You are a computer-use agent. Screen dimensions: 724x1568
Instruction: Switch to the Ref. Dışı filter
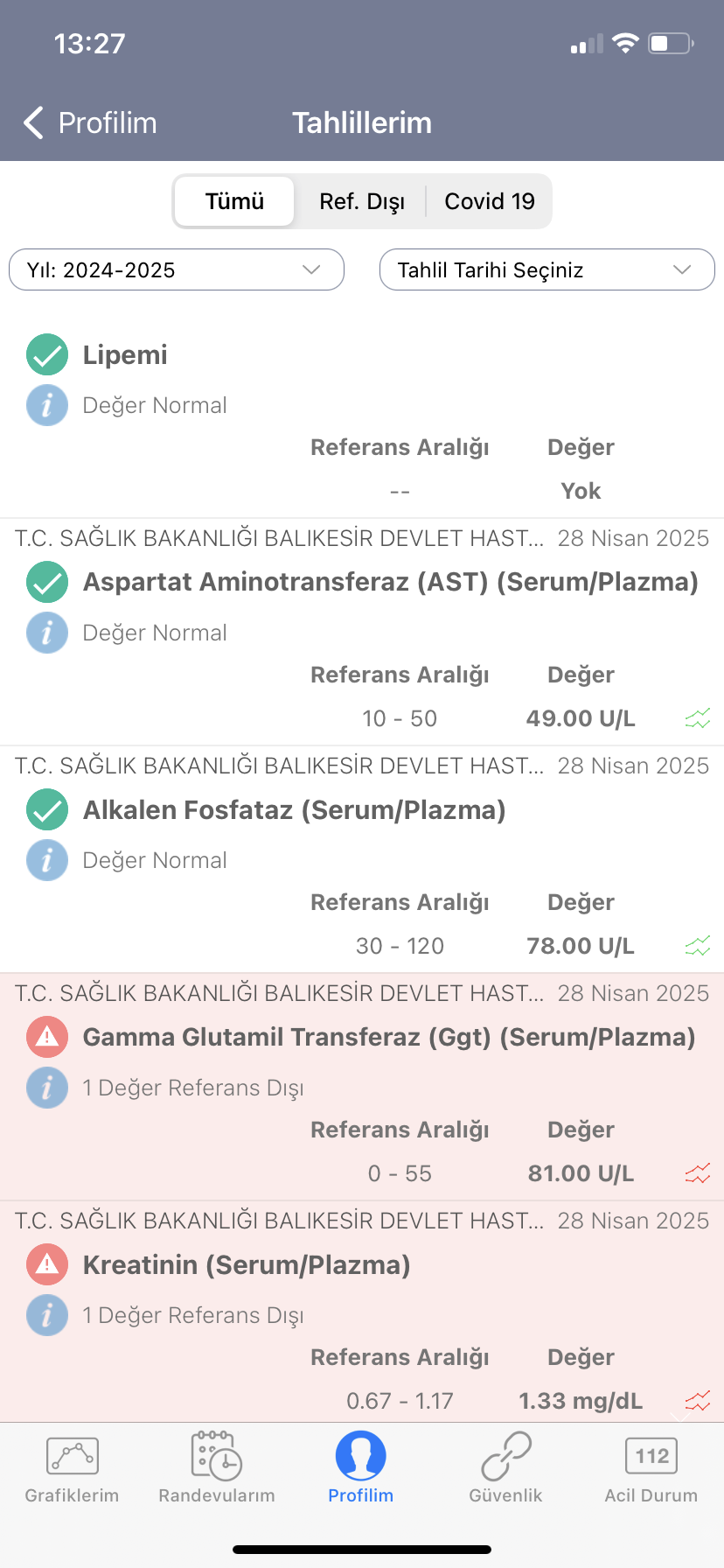[x=362, y=201]
